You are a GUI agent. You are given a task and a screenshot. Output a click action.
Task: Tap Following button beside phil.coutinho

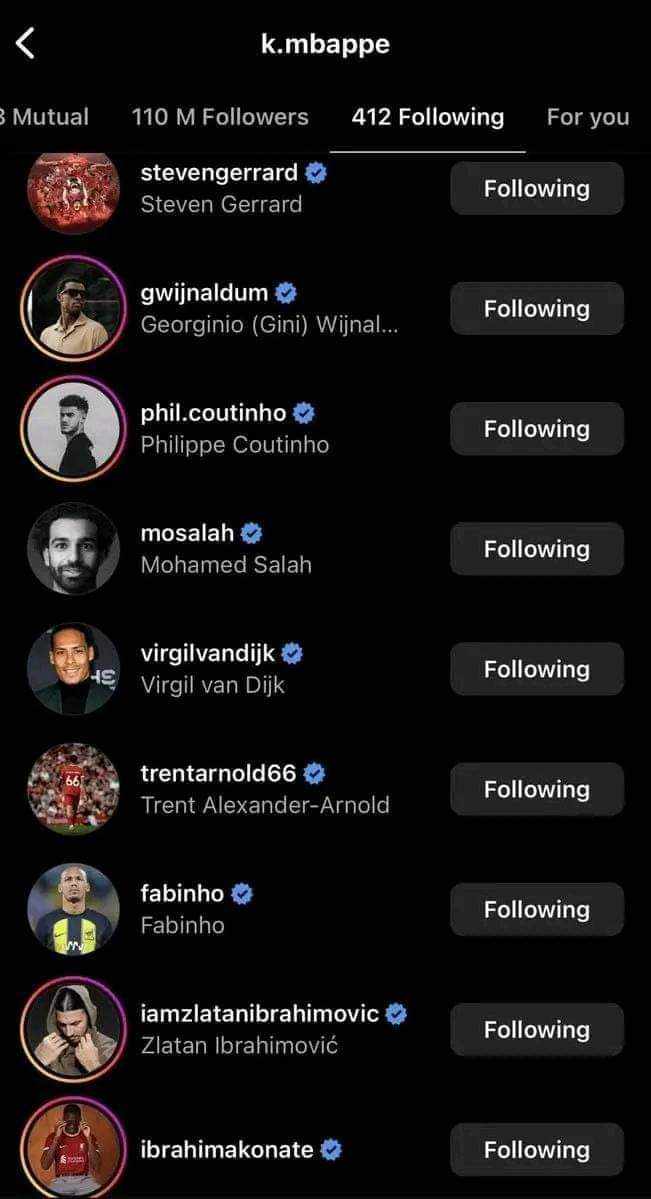tap(536, 429)
